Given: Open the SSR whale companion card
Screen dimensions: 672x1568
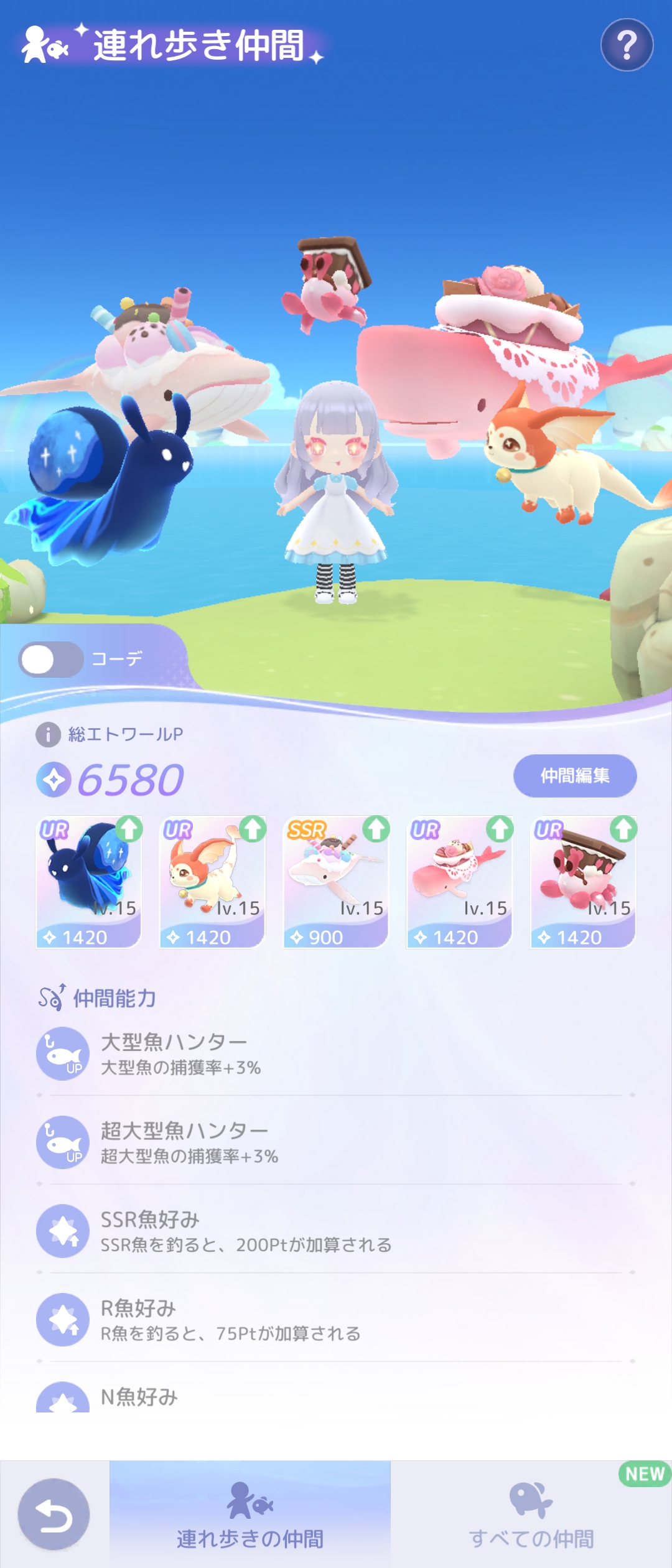Looking at the screenshot, I should (336, 881).
